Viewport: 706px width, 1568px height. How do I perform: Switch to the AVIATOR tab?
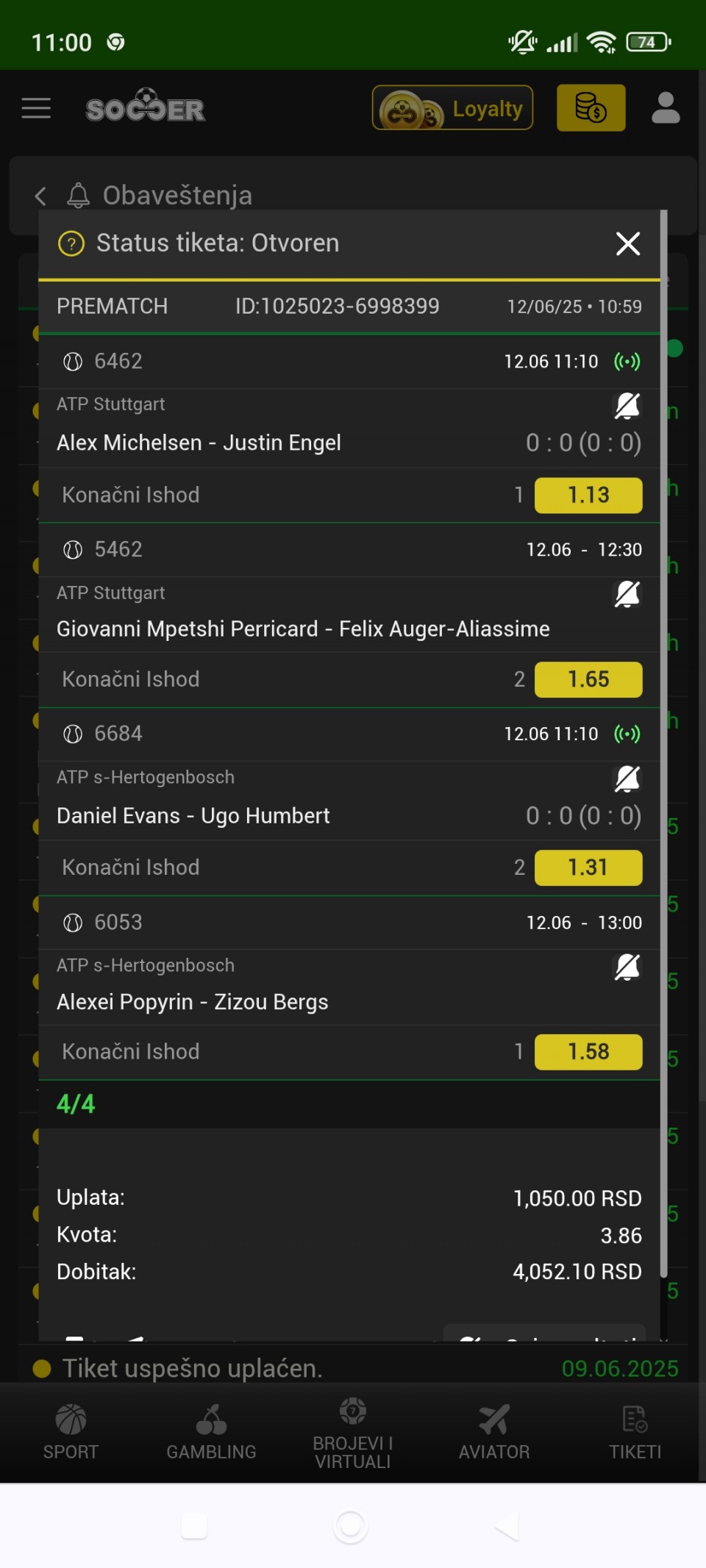[x=494, y=1432]
